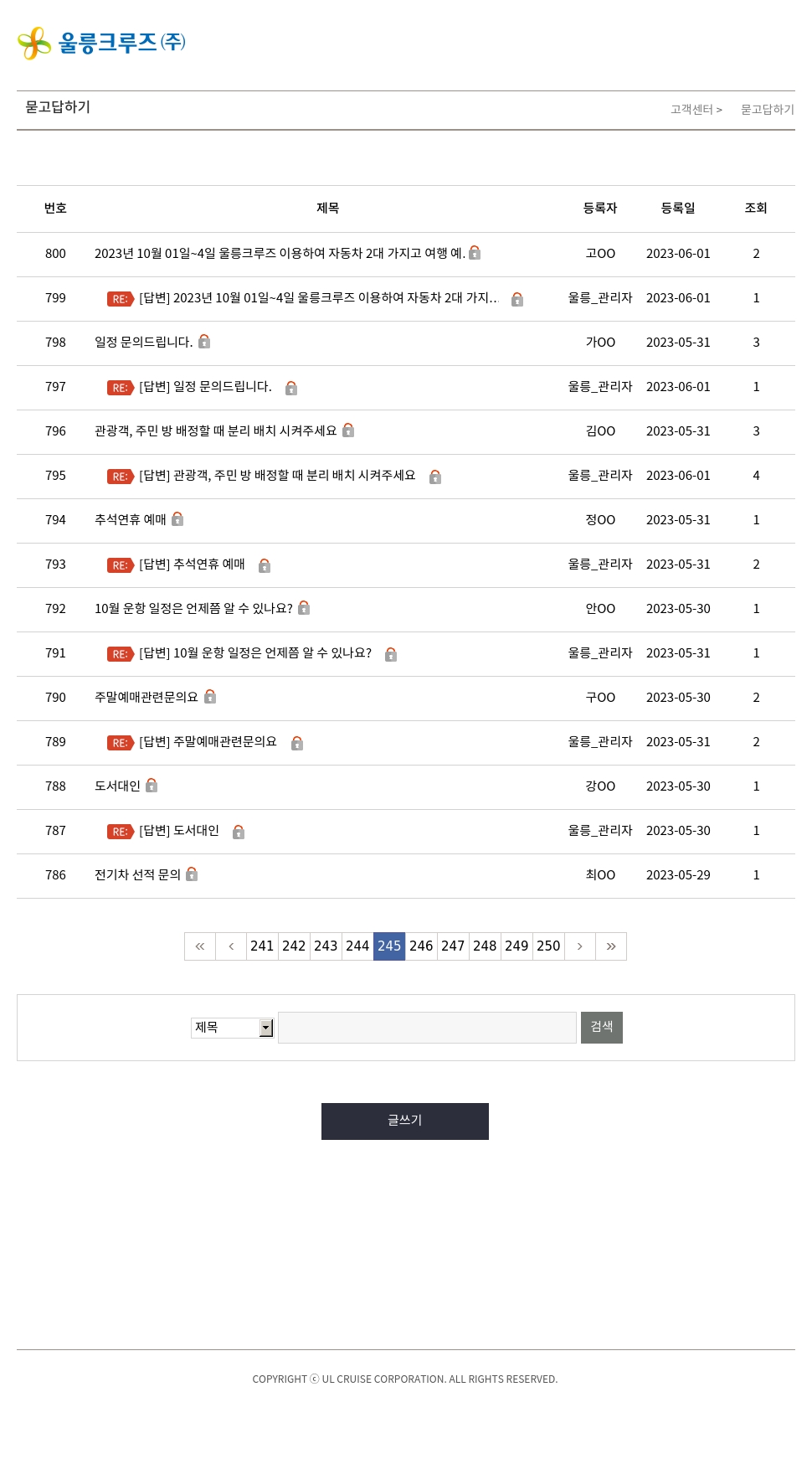Open post 10월 운항 일정은 언제쯤

(193, 609)
